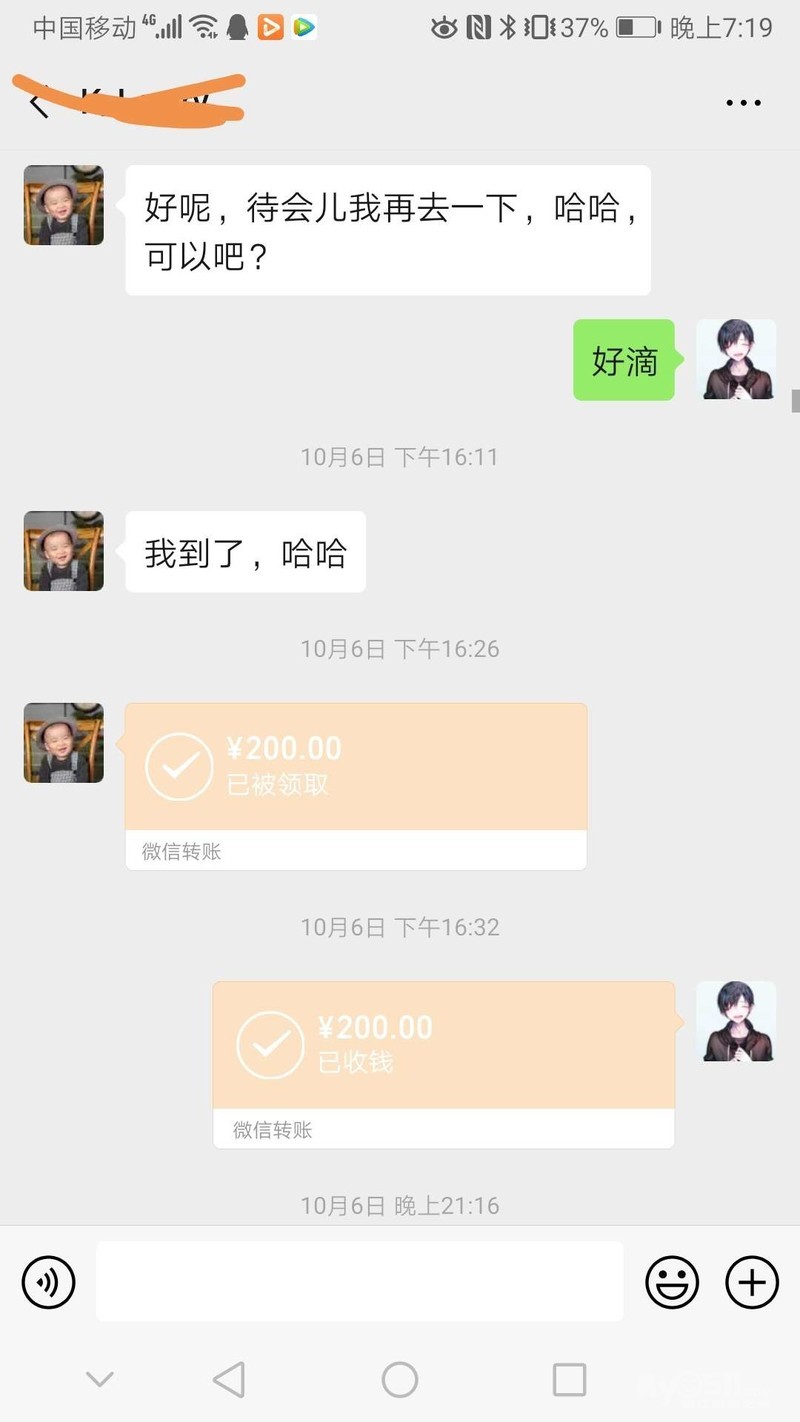800x1422 pixels.
Task: Switch to voice message input
Action: 49,1281
